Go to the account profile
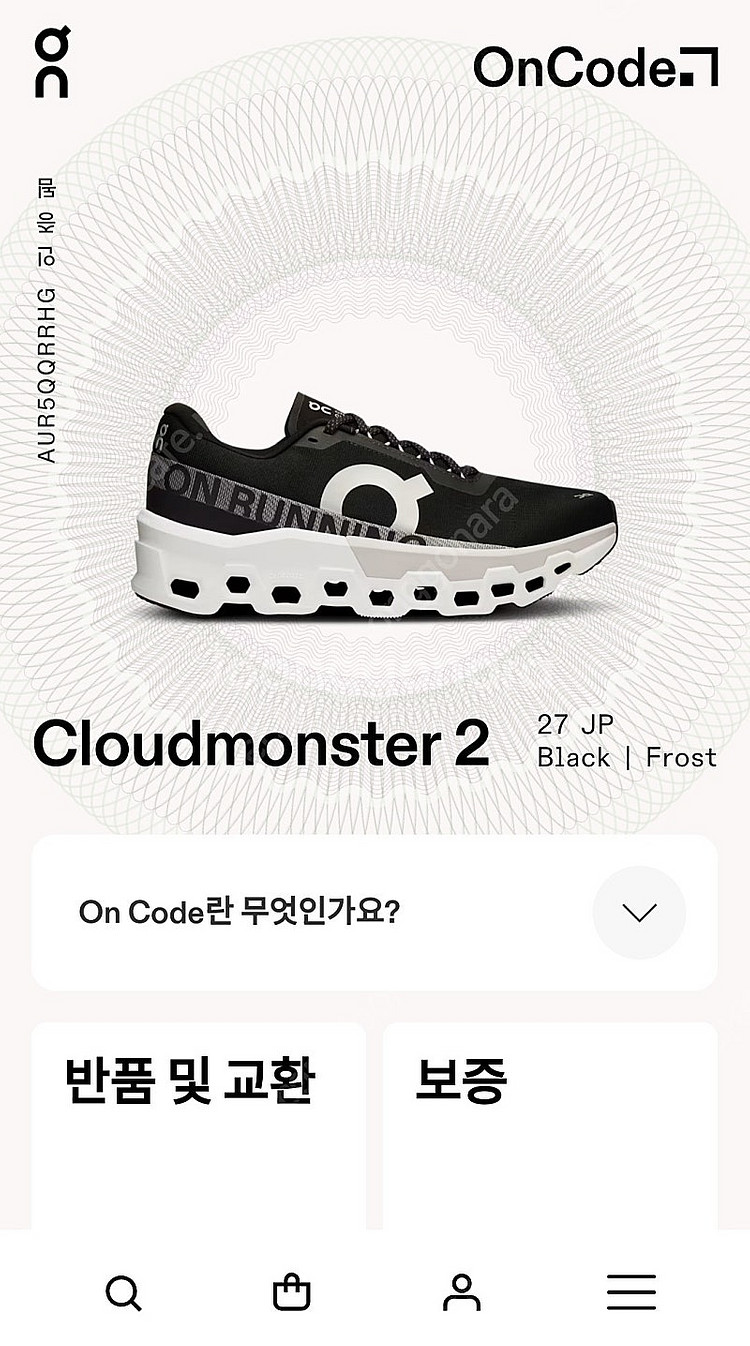 pos(461,1292)
